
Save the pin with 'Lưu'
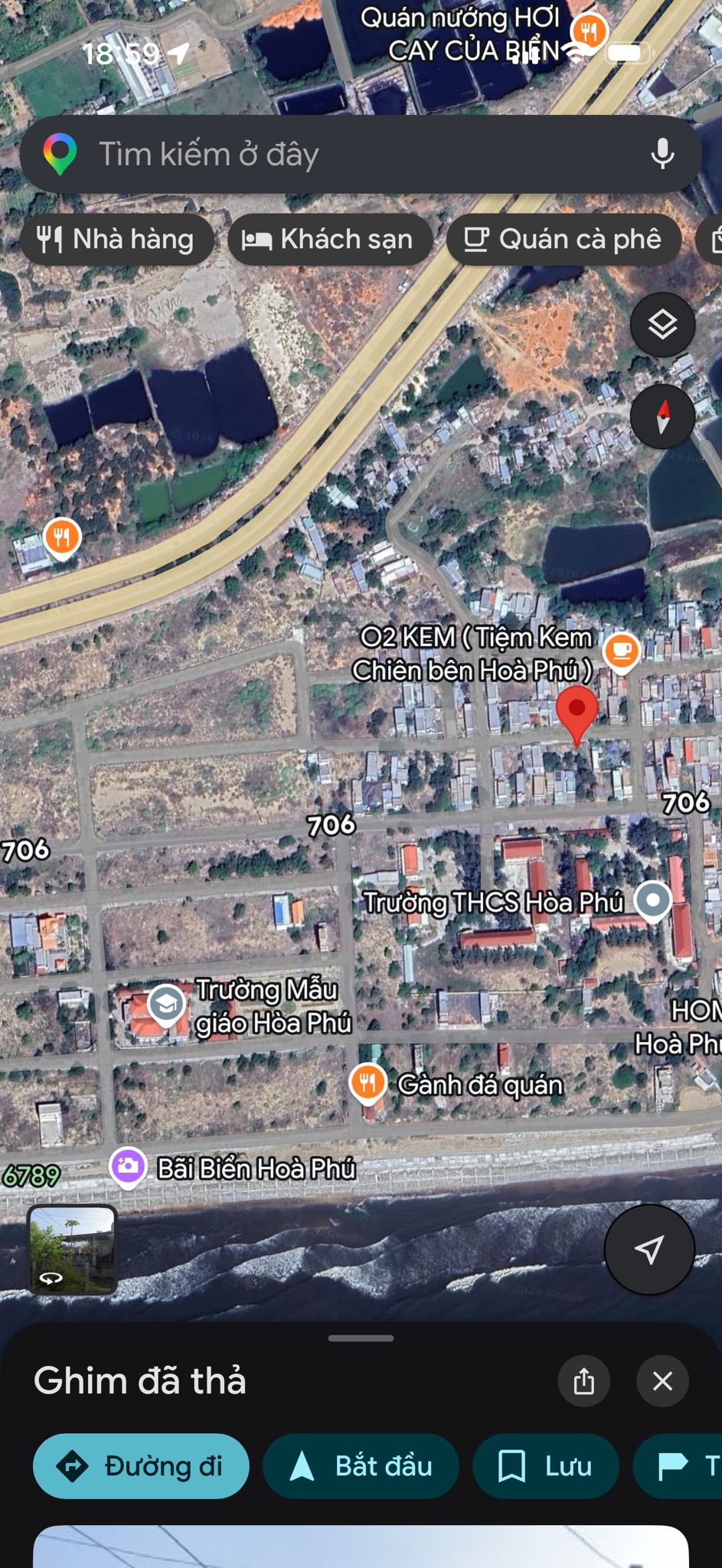(x=545, y=1466)
